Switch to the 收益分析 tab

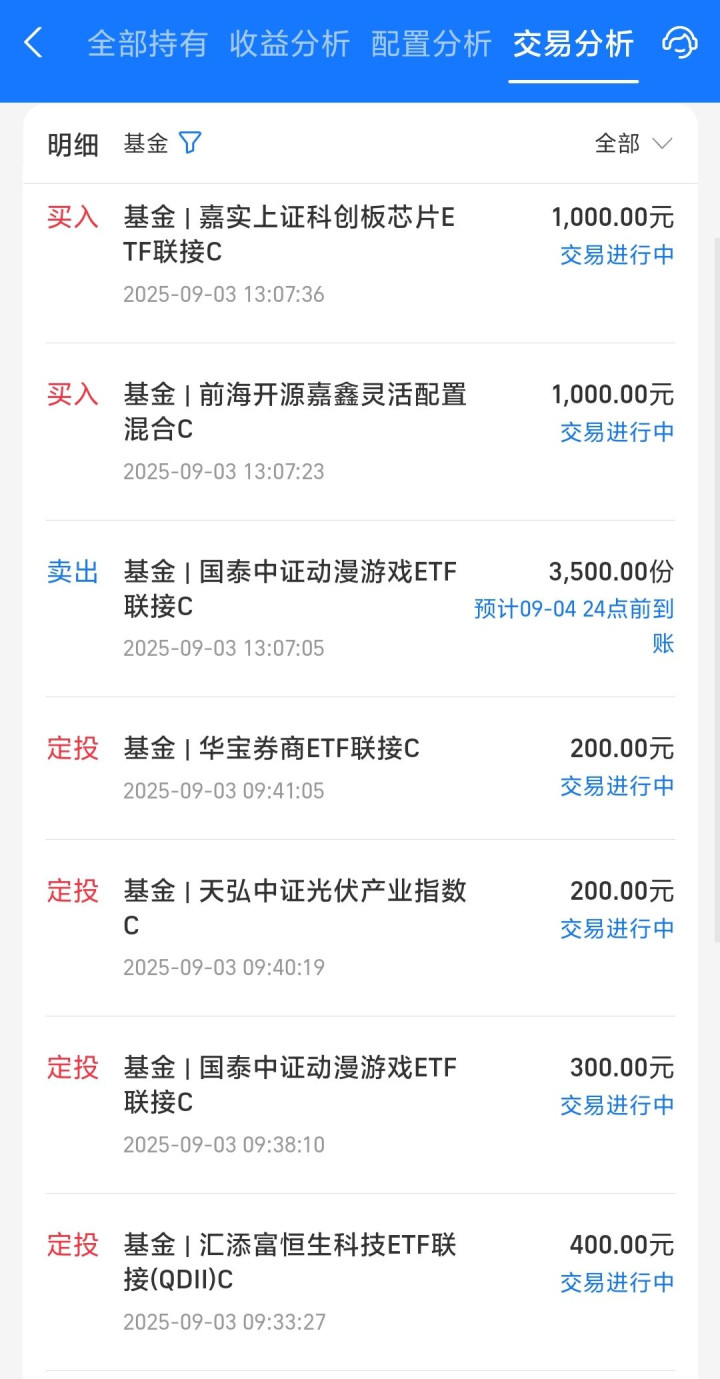pyautogui.click(x=289, y=44)
